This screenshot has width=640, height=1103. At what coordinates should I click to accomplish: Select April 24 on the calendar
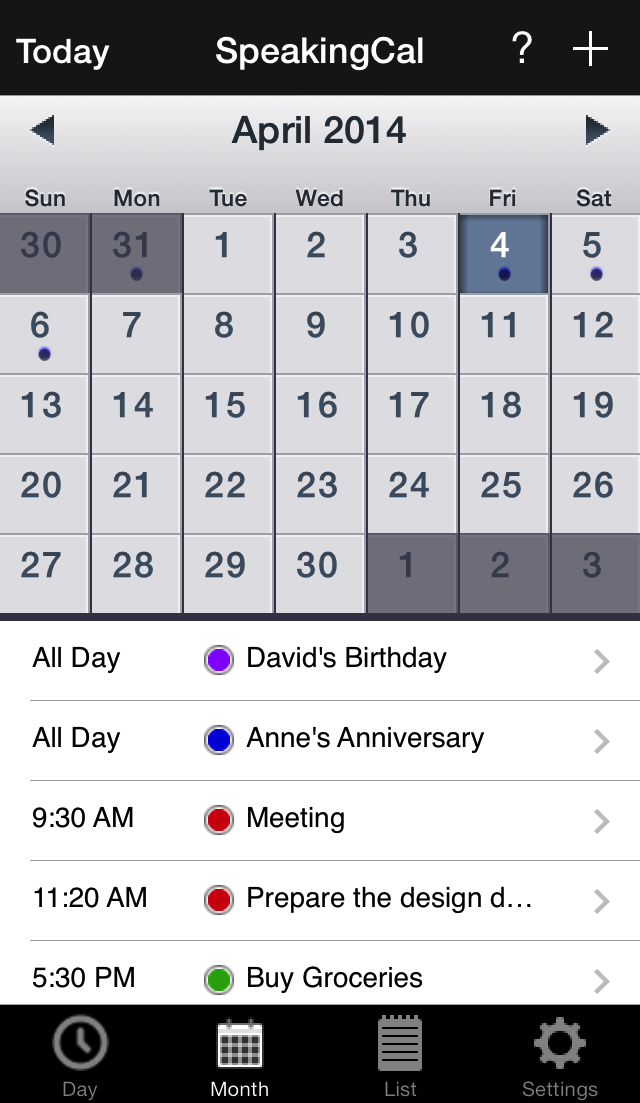410,493
